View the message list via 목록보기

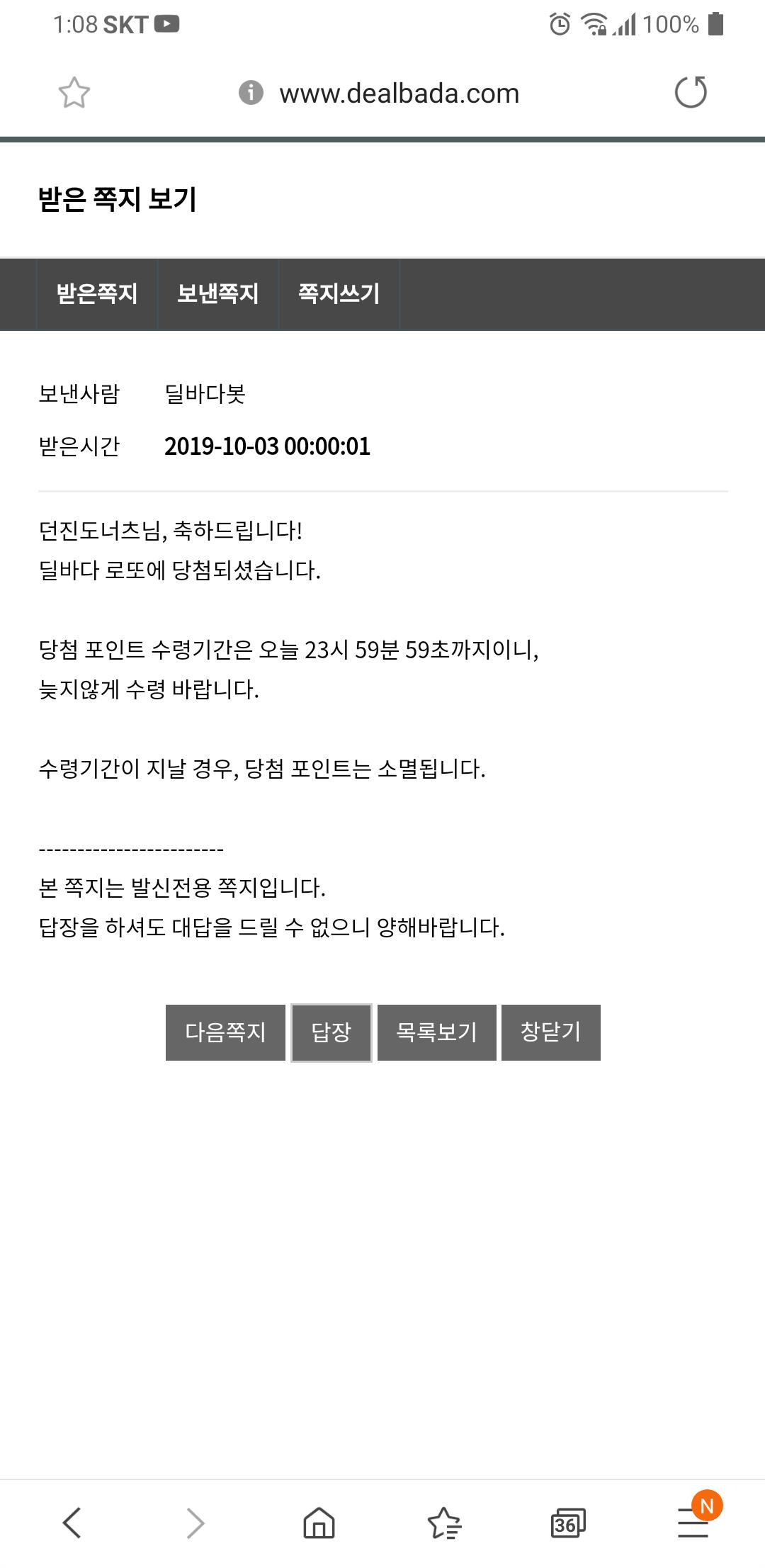(436, 1032)
